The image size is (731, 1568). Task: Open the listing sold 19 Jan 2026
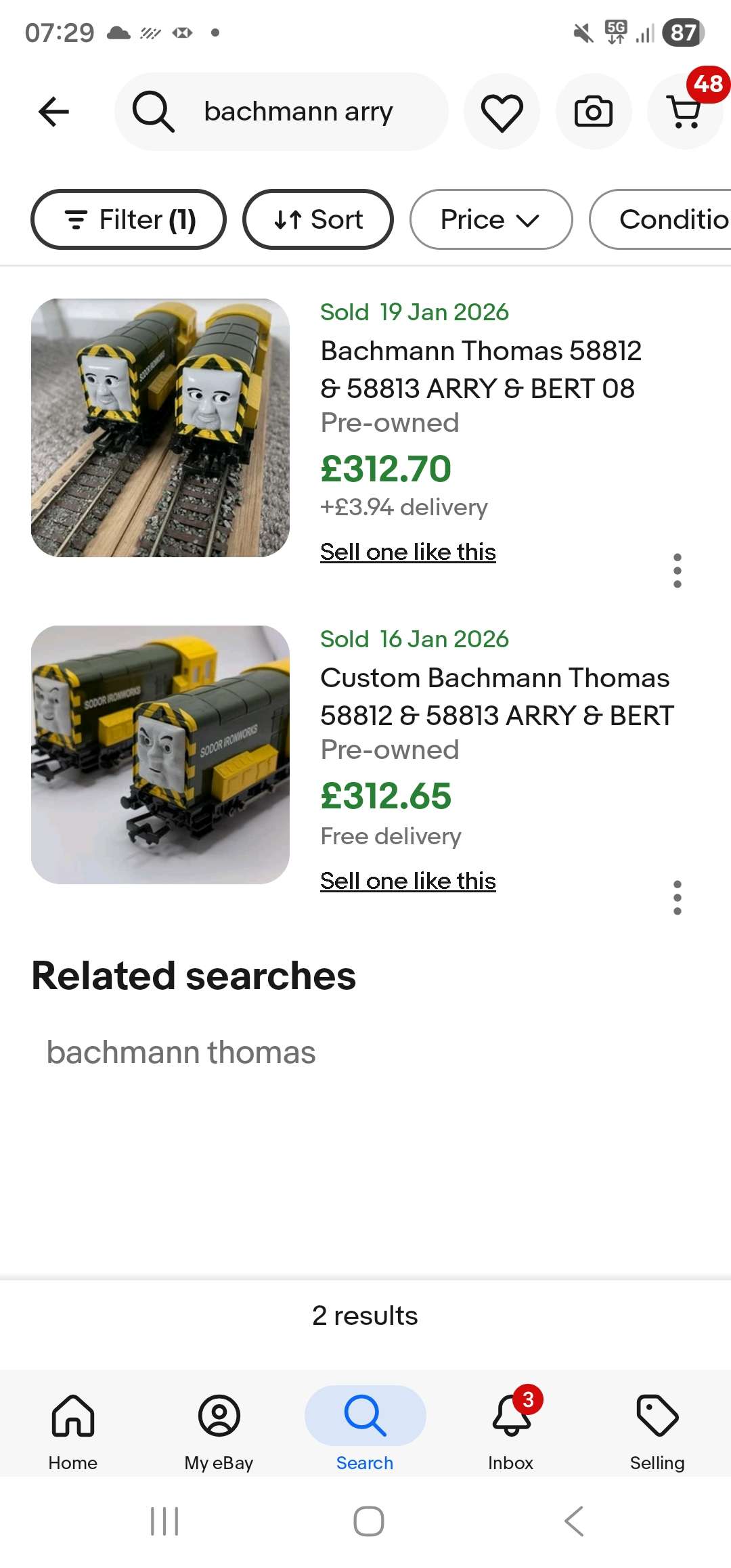481,370
